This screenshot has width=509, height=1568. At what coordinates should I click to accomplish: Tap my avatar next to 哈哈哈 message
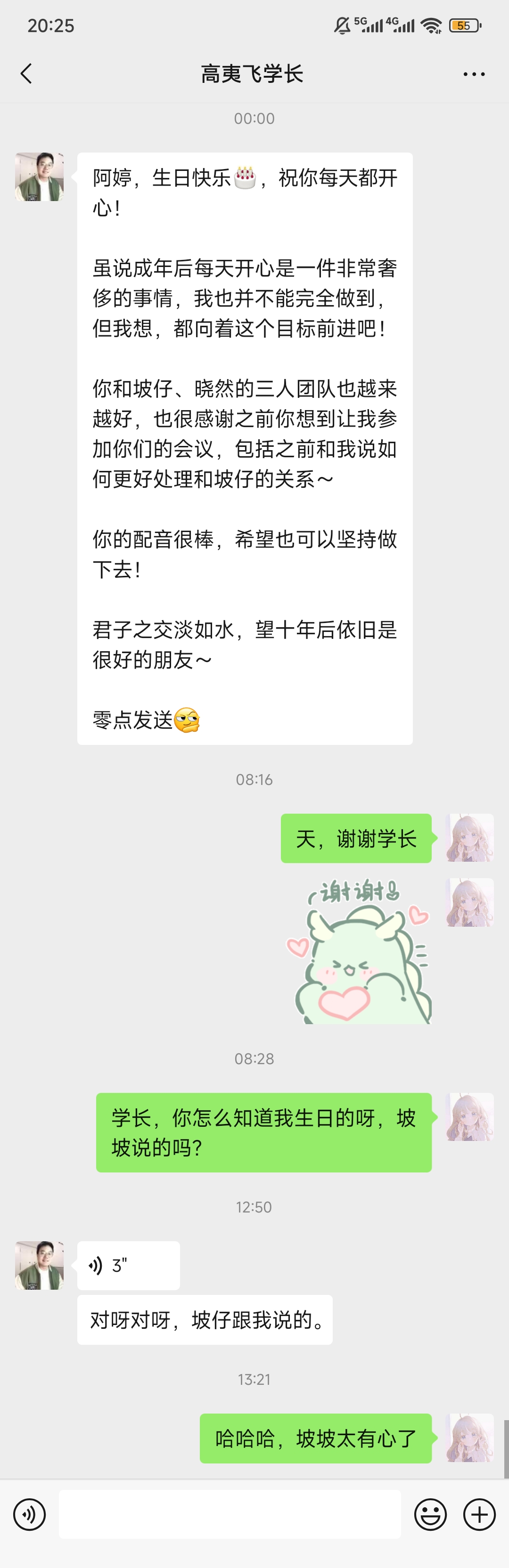[470, 1438]
